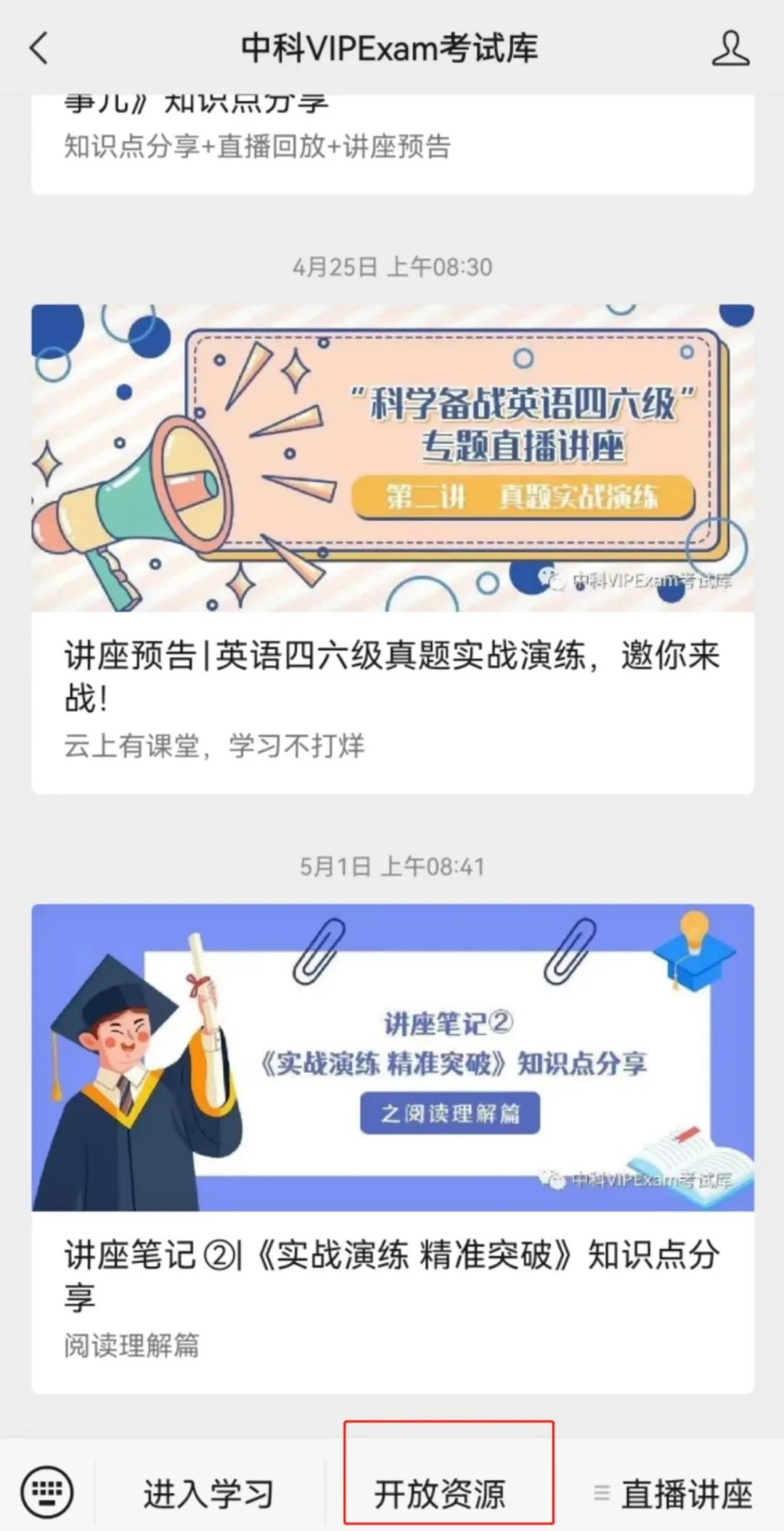Image resolution: width=784 pixels, height=1531 pixels.
Task: Go back from the 中科VIPExam考试库 page
Action: pyautogui.click(x=39, y=49)
